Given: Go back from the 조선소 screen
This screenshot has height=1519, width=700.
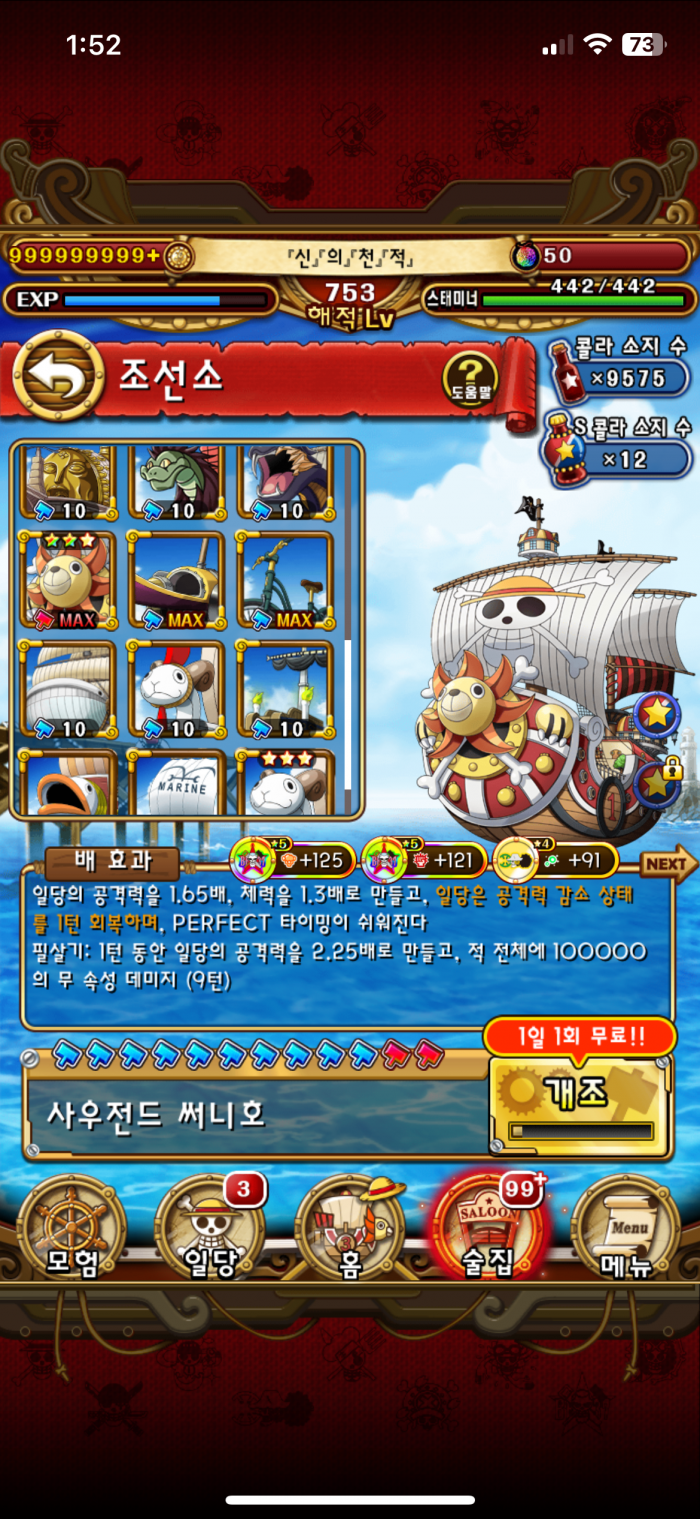Looking at the screenshot, I should 58,376.
